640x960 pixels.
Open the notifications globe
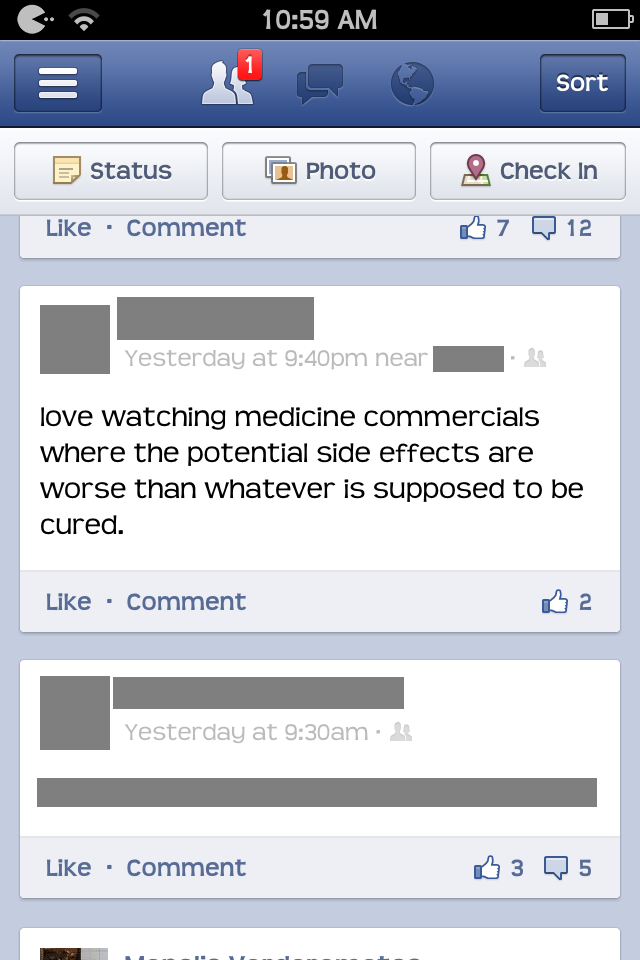pos(411,84)
